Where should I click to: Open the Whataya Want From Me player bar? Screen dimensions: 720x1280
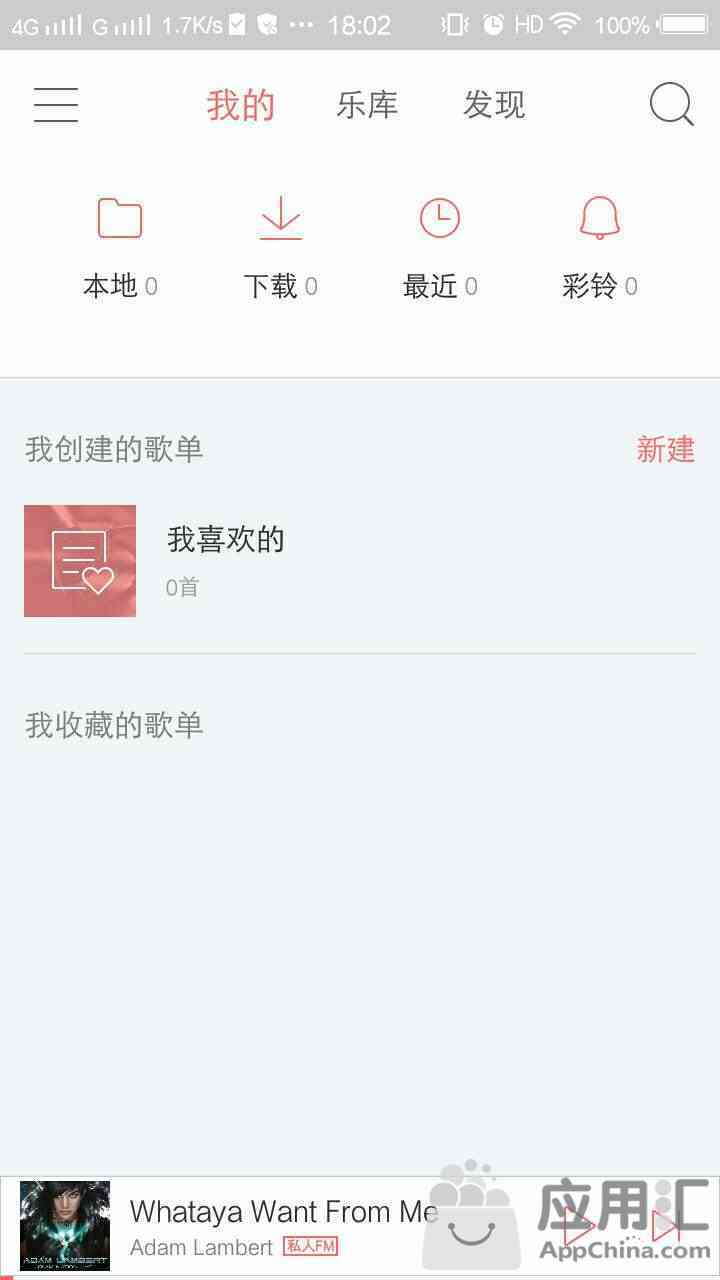point(280,1225)
